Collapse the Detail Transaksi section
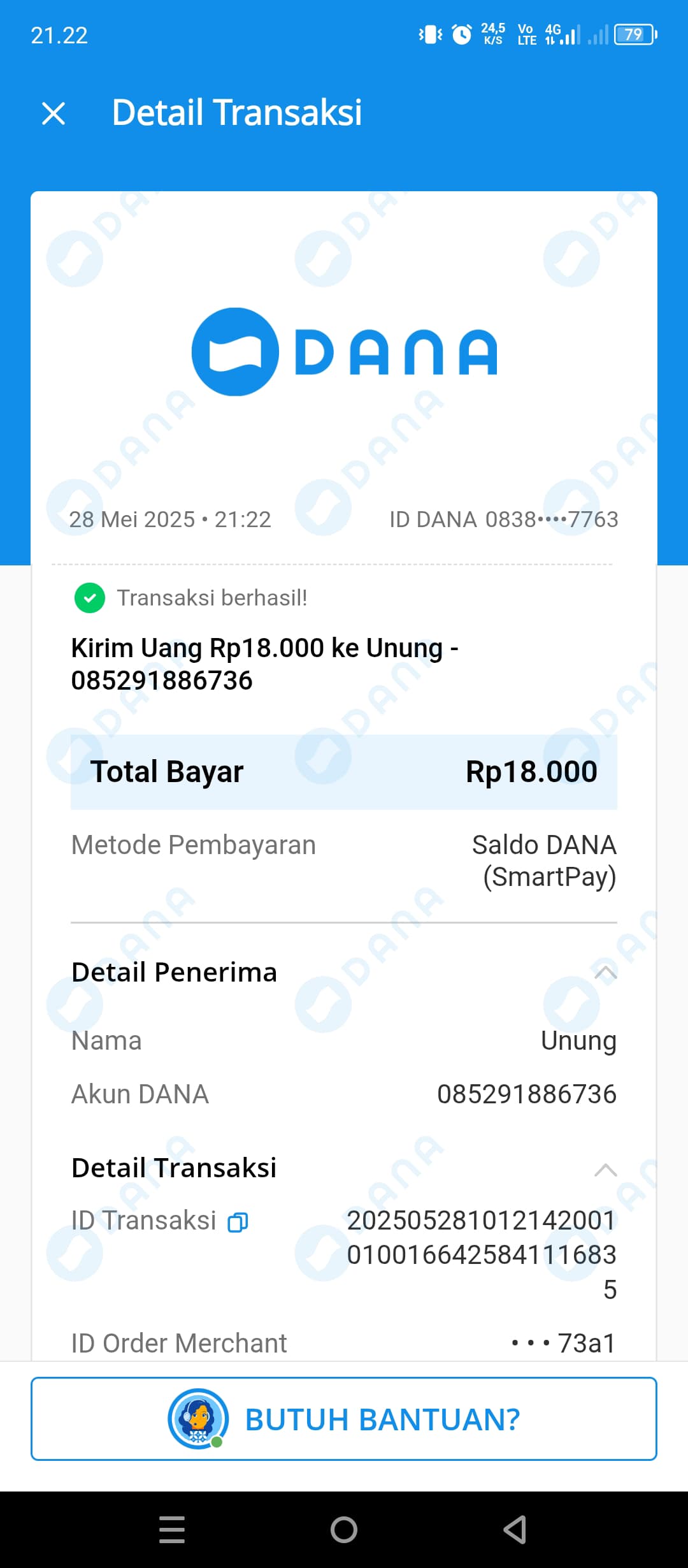Image resolution: width=688 pixels, height=1568 pixels. click(605, 1170)
